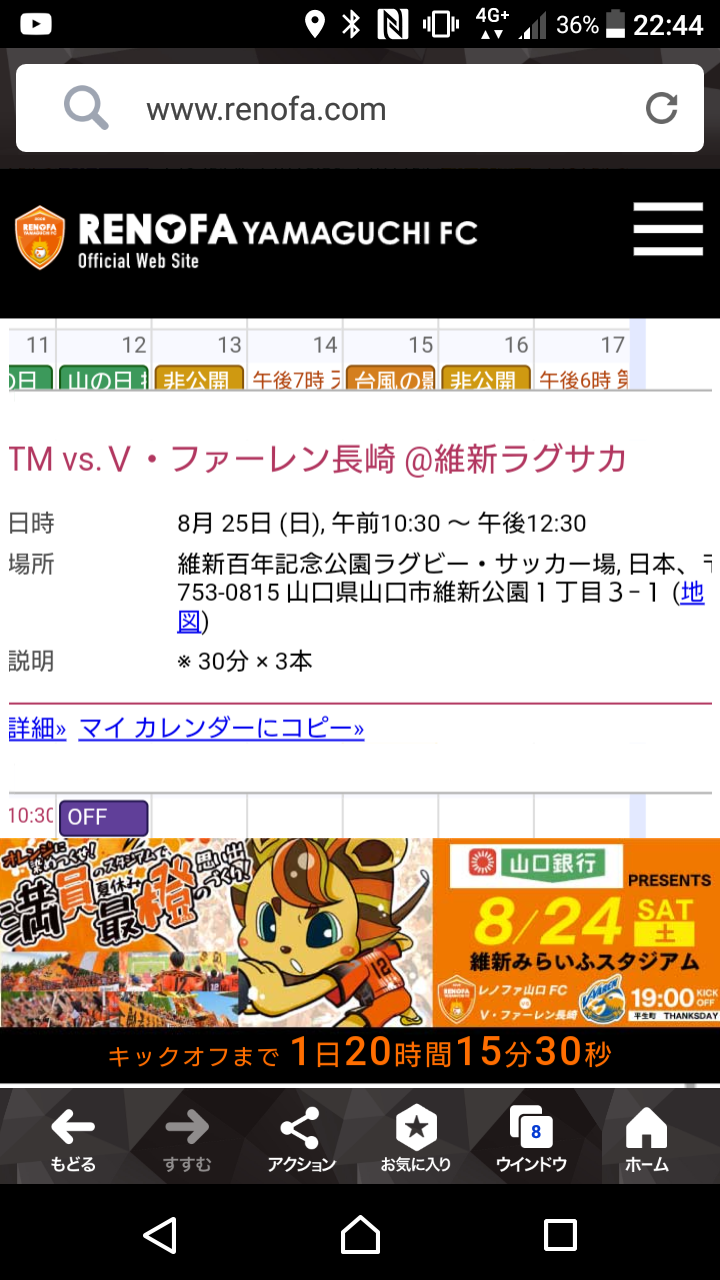Screen dimensions: 720x1280
Task: Open the 山の日 event on day 12
Action: pyautogui.click(x=104, y=379)
